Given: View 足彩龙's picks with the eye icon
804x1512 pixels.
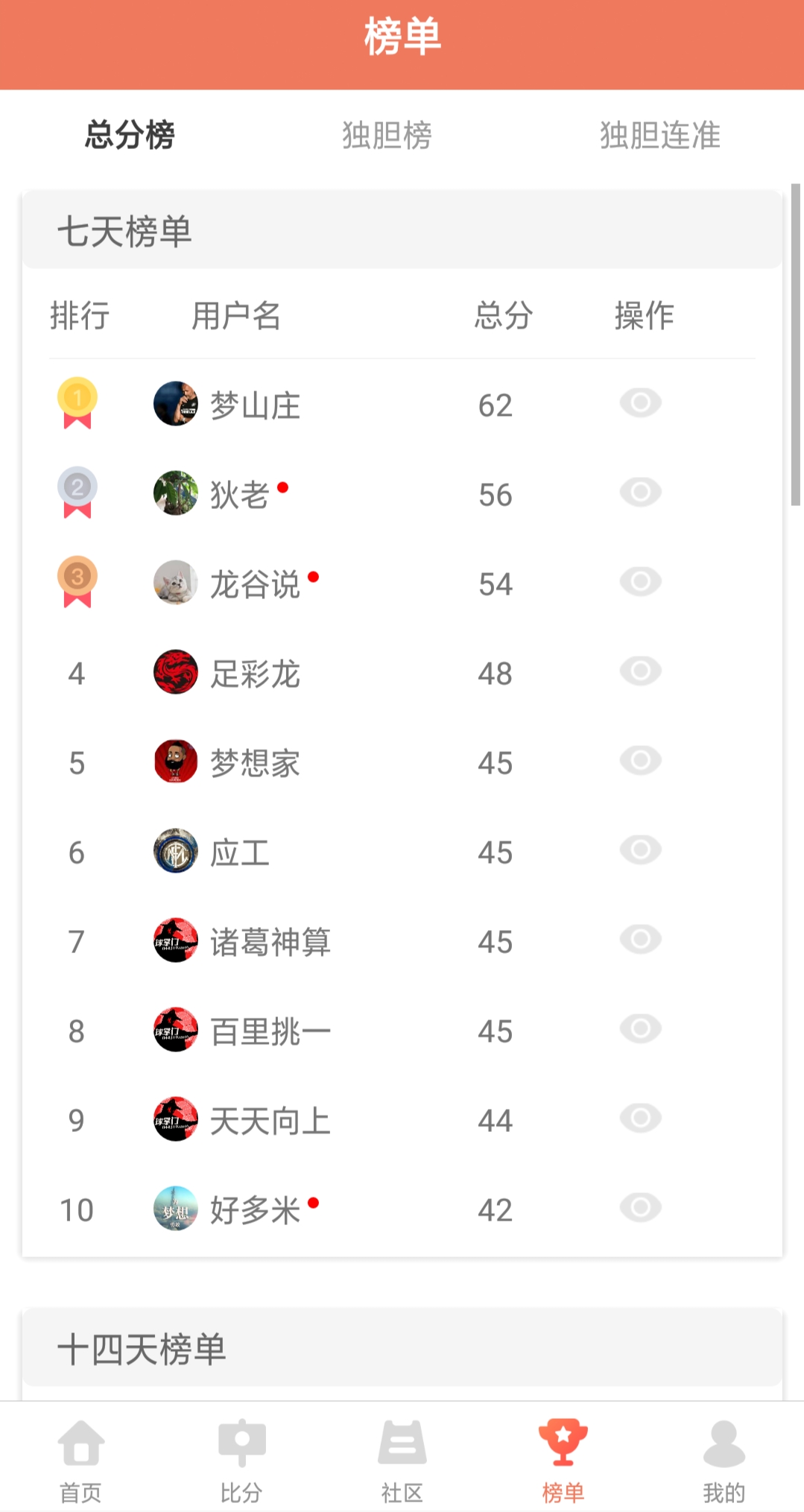Looking at the screenshot, I should pyautogui.click(x=640, y=671).
